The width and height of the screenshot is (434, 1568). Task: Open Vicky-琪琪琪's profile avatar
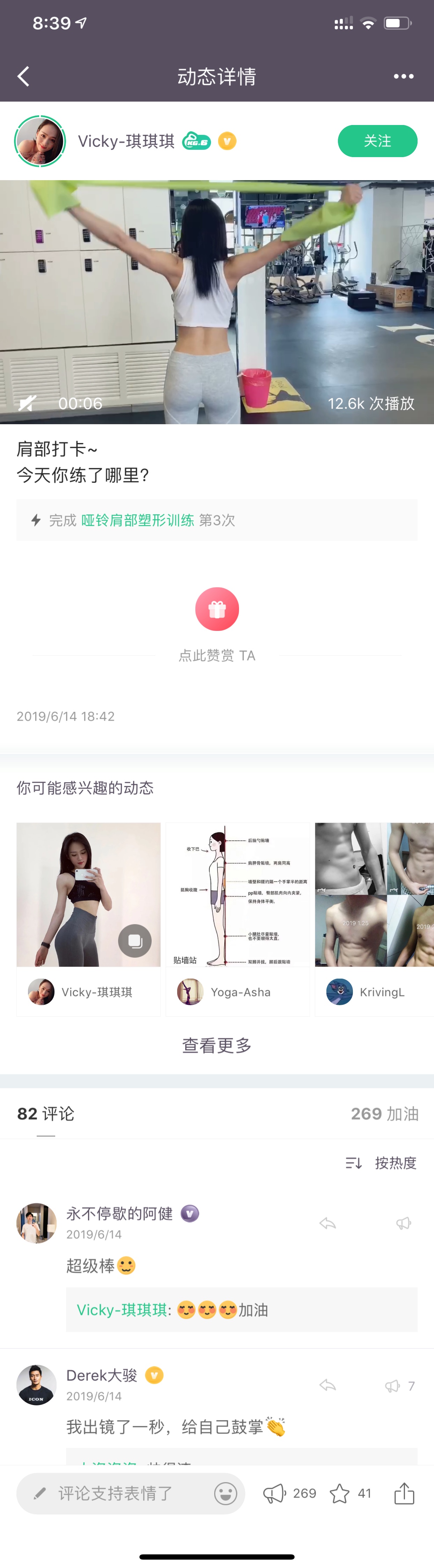(x=40, y=141)
